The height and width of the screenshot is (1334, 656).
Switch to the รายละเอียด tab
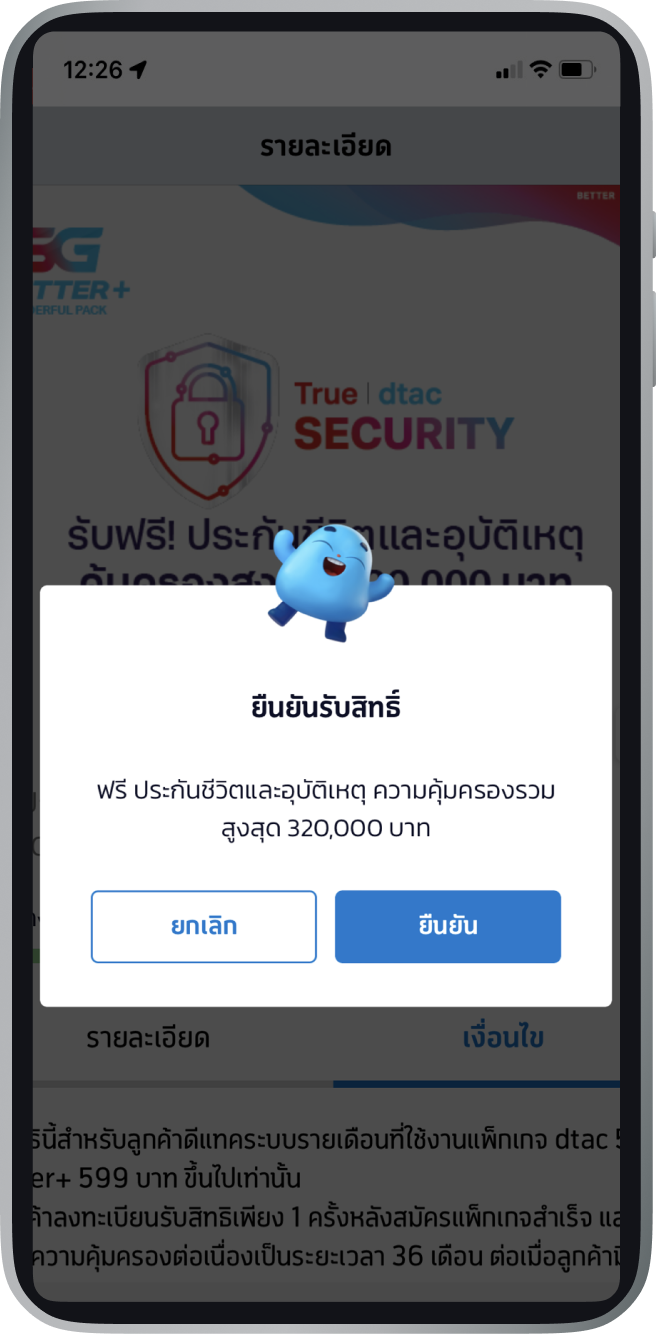click(148, 1038)
